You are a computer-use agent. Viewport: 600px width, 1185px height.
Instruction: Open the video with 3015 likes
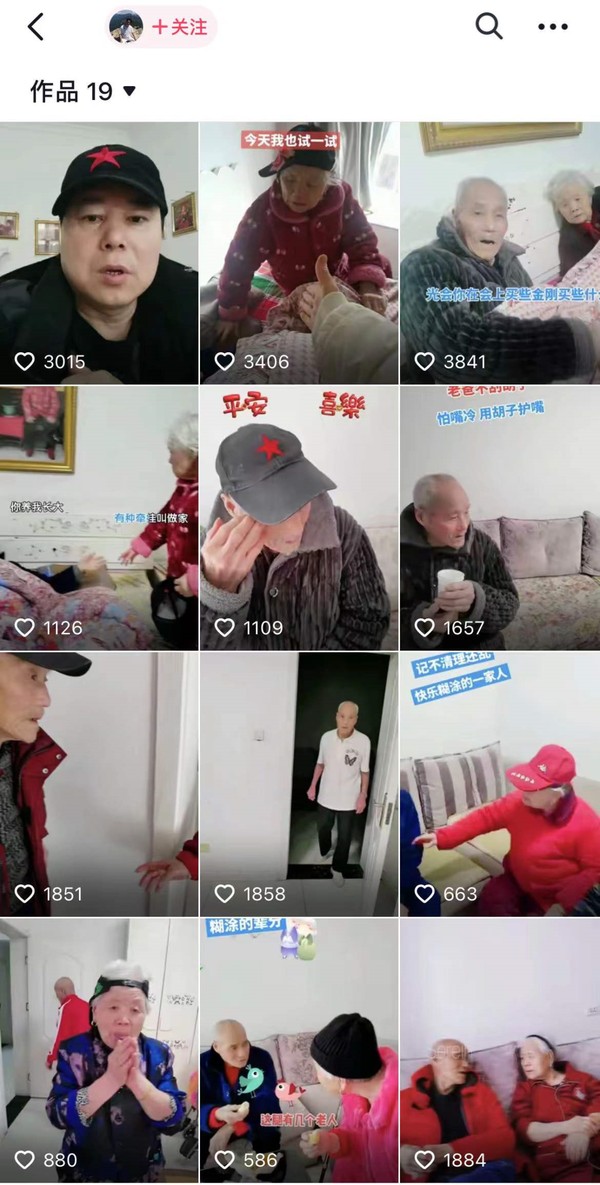pos(99,253)
